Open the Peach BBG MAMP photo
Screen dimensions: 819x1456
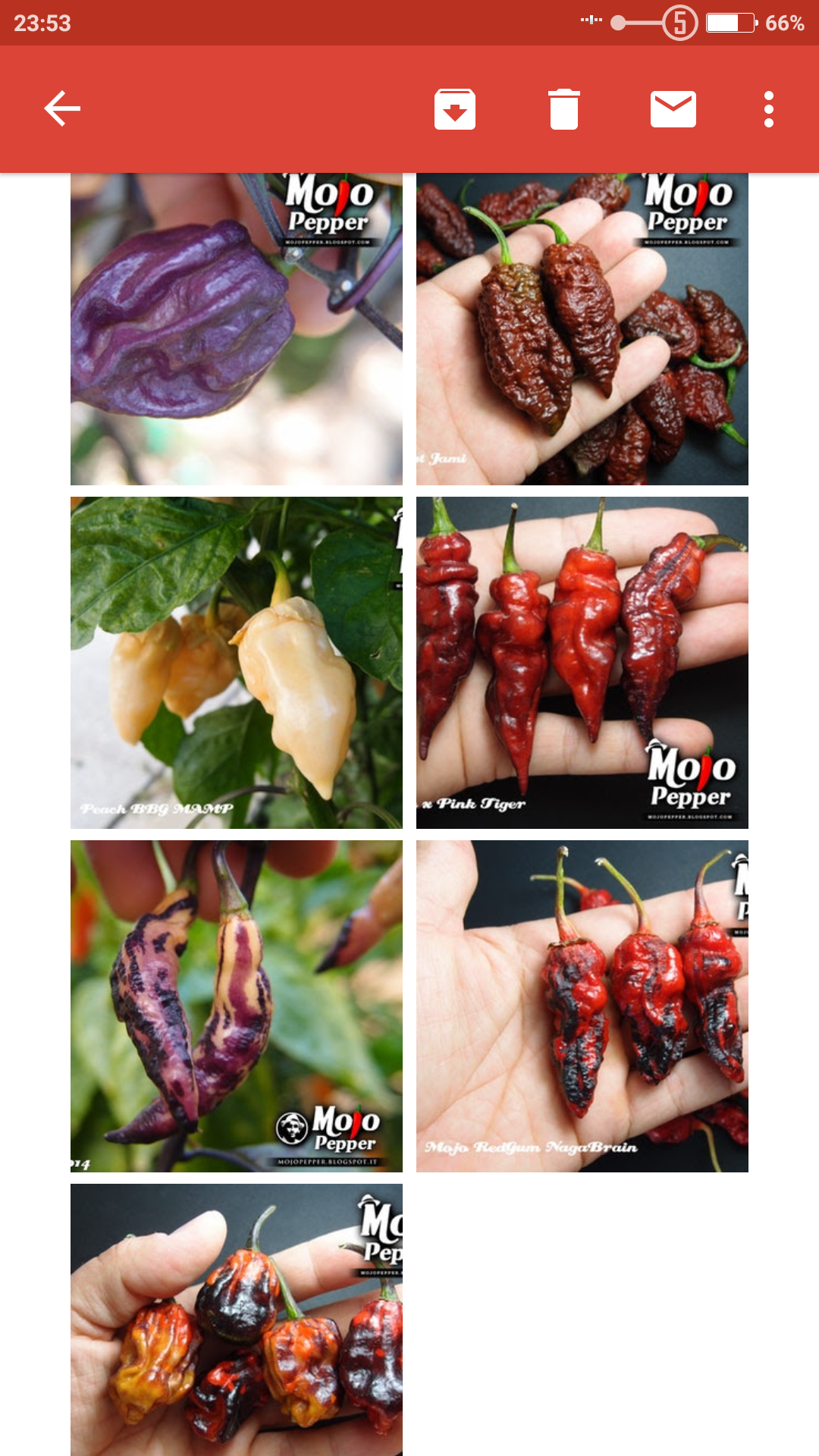point(237,662)
